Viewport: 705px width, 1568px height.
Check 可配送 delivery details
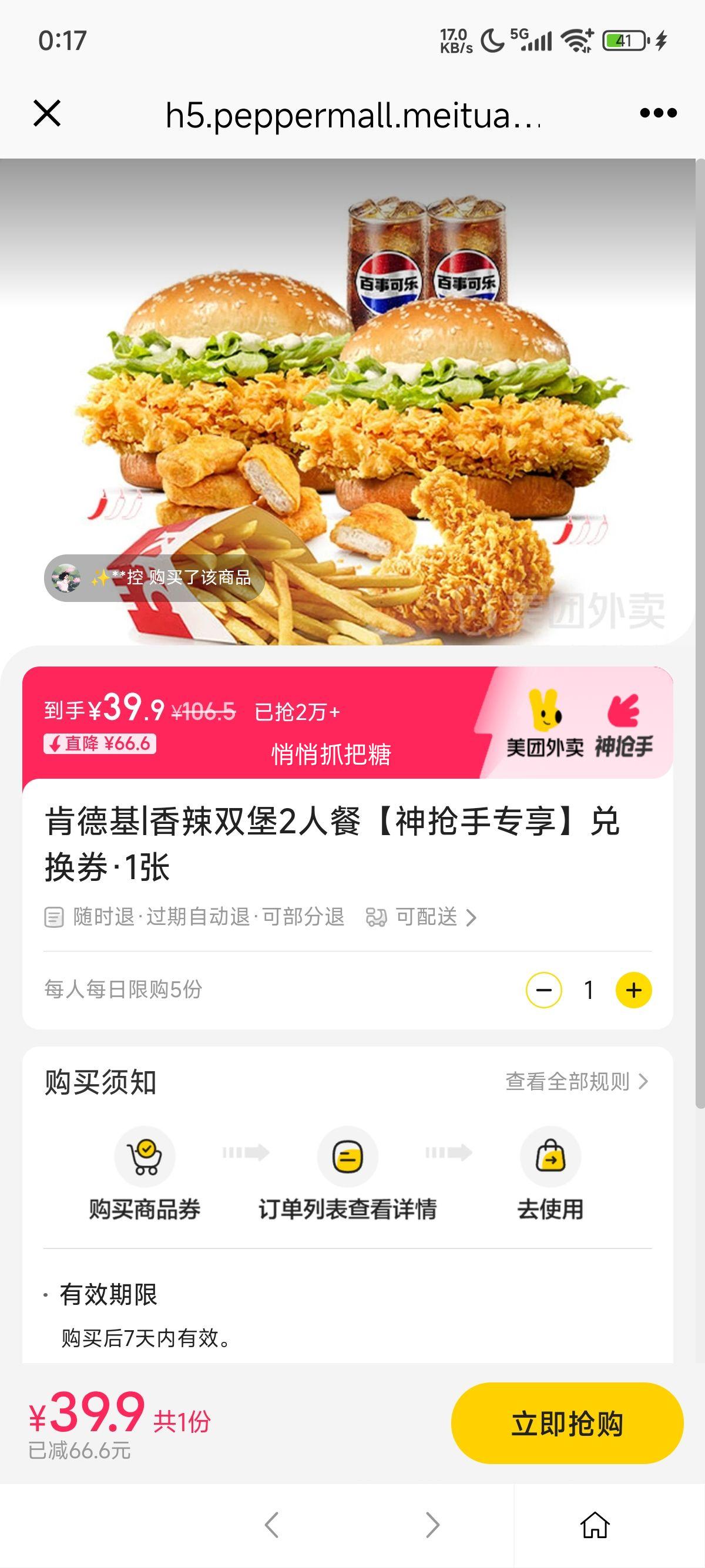[x=421, y=917]
